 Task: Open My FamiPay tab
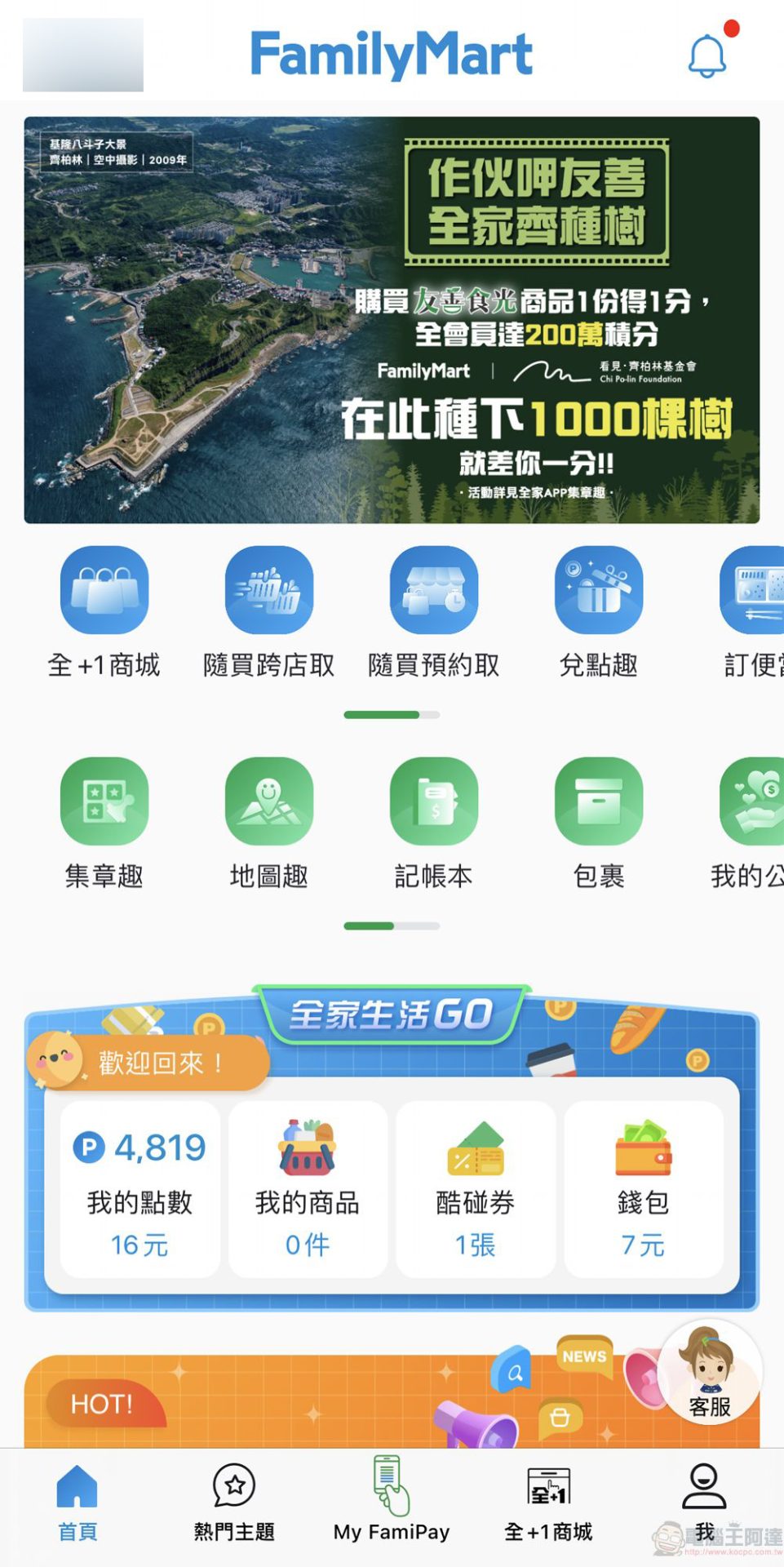(392, 1503)
